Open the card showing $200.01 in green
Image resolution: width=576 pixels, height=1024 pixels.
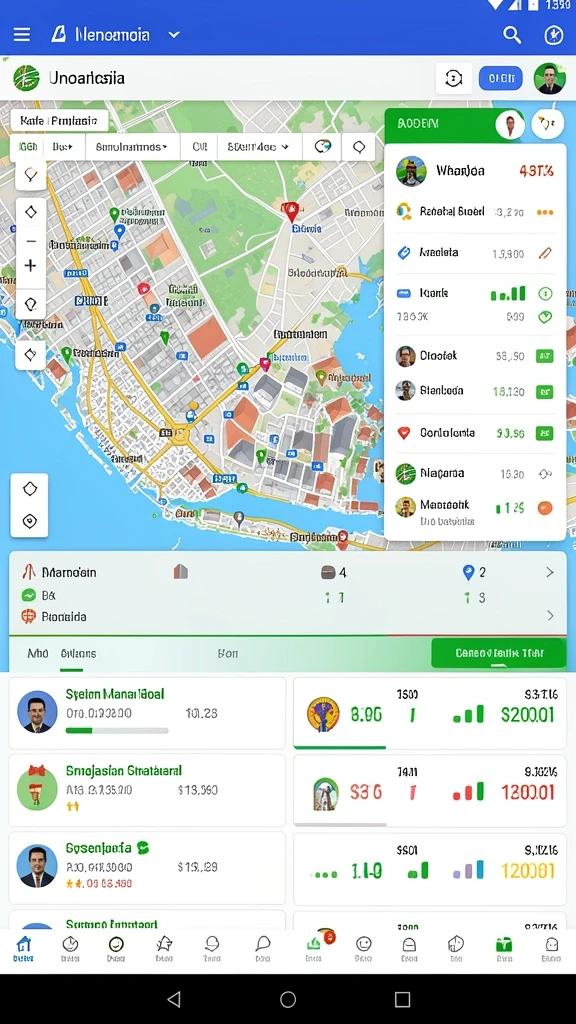click(430, 713)
